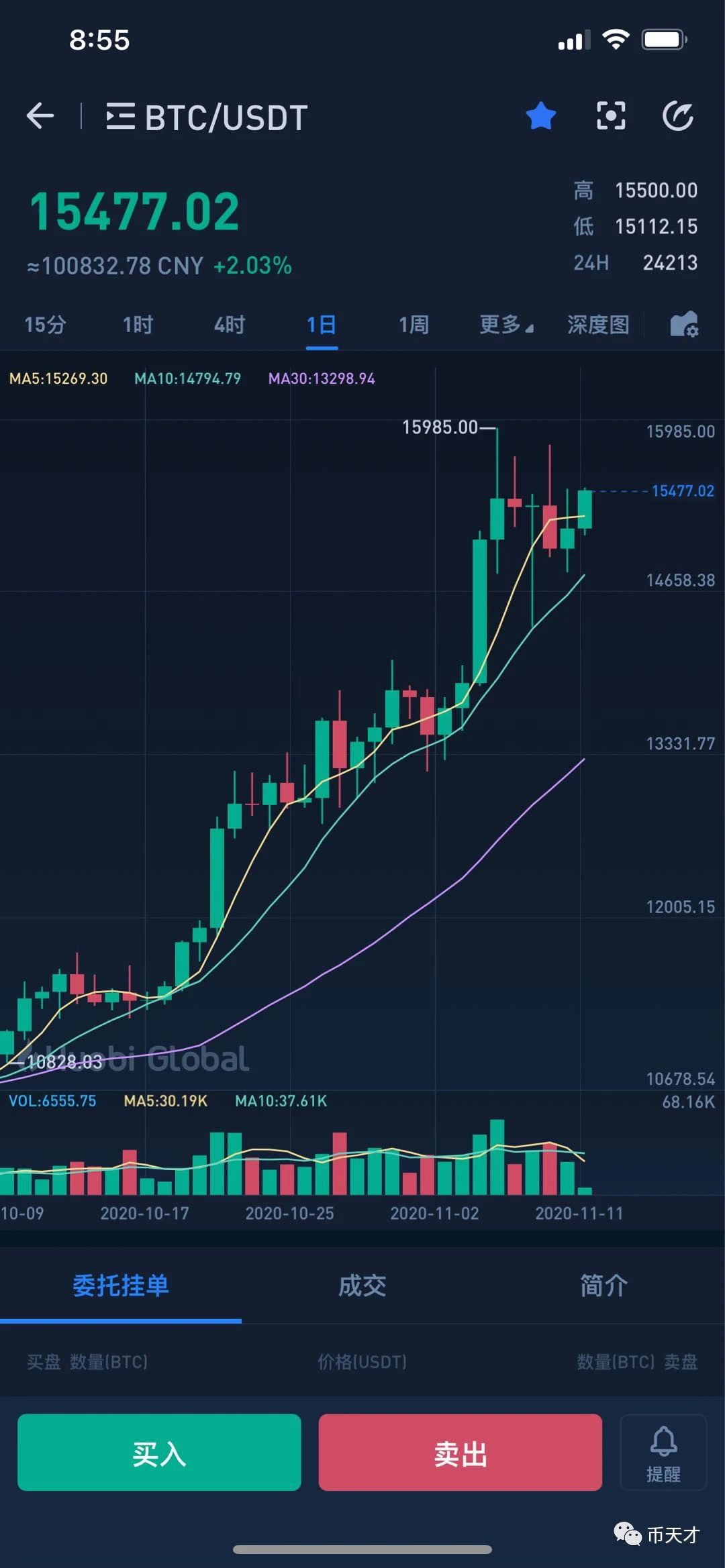Open the 深度图 depth chart
The height and width of the screenshot is (1568, 725).
[x=598, y=325]
